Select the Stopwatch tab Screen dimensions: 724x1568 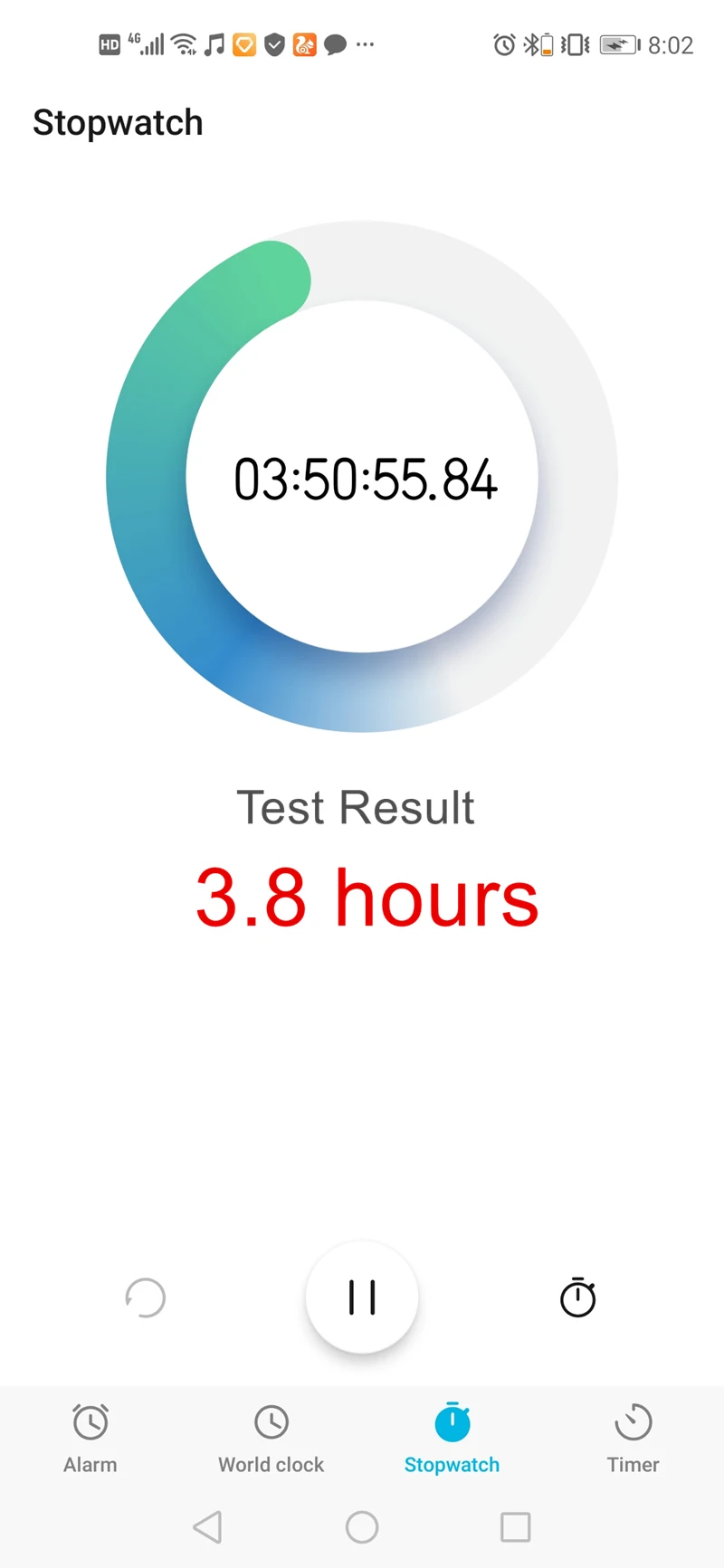pos(452,1439)
